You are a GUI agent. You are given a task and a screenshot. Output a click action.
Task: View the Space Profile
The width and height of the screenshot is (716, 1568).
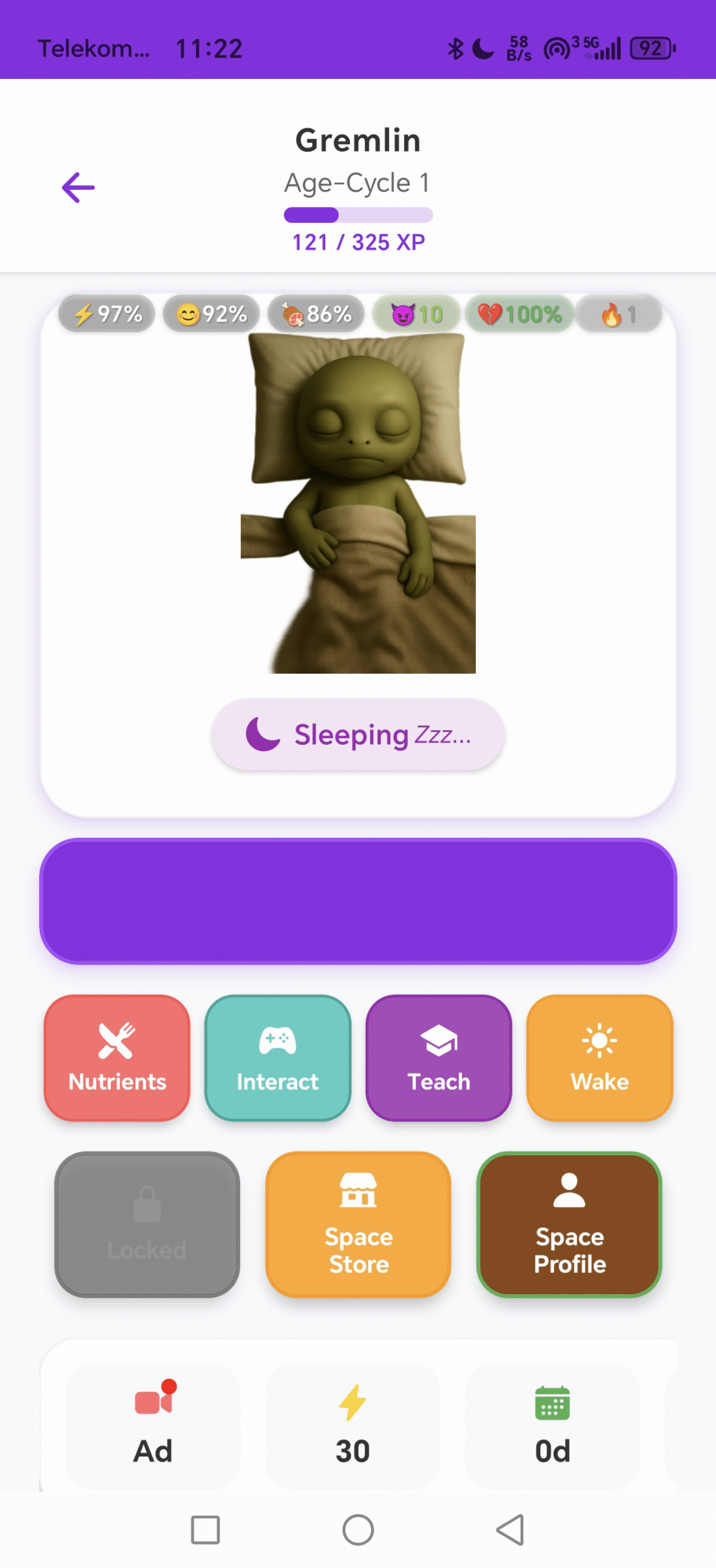(x=569, y=1224)
